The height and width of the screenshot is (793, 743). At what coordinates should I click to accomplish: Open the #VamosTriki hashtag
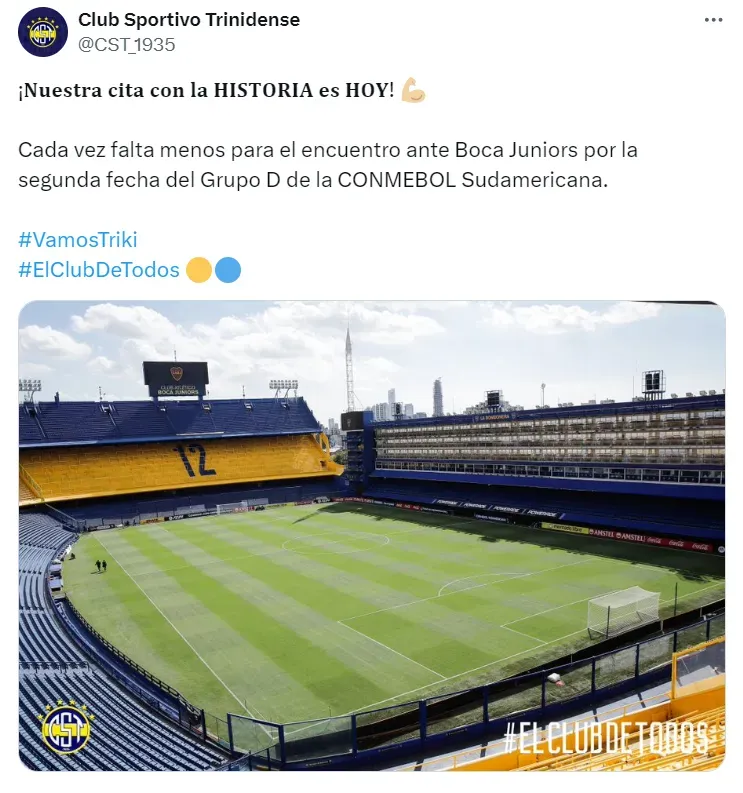tap(78, 240)
